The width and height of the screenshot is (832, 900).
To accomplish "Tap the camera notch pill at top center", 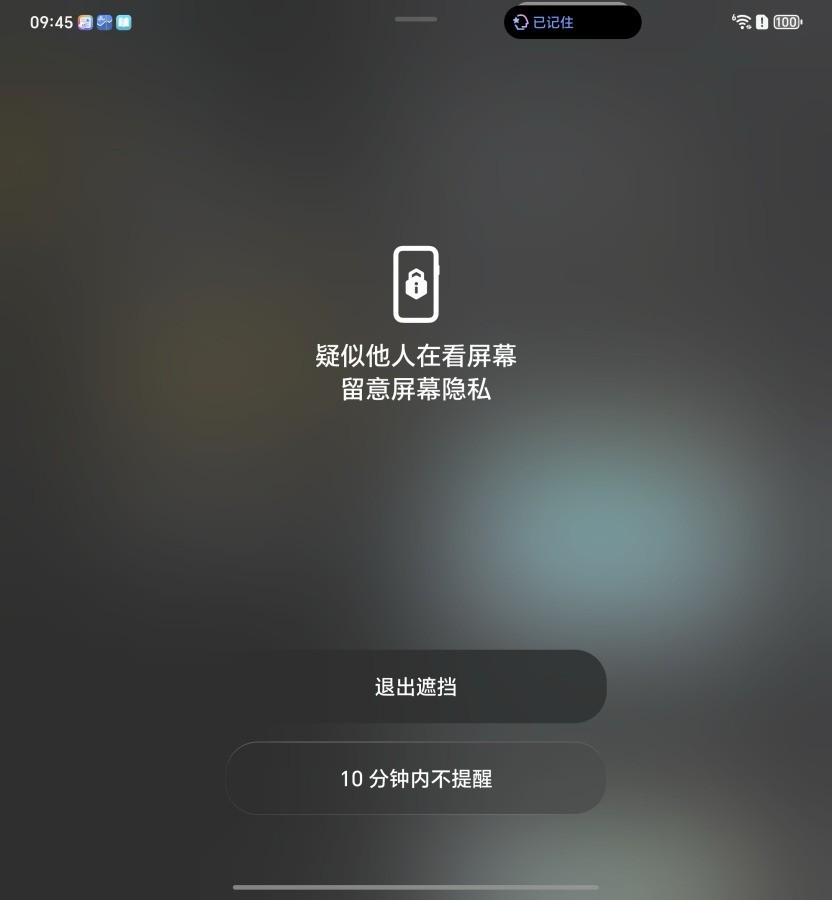I will tap(416, 18).
